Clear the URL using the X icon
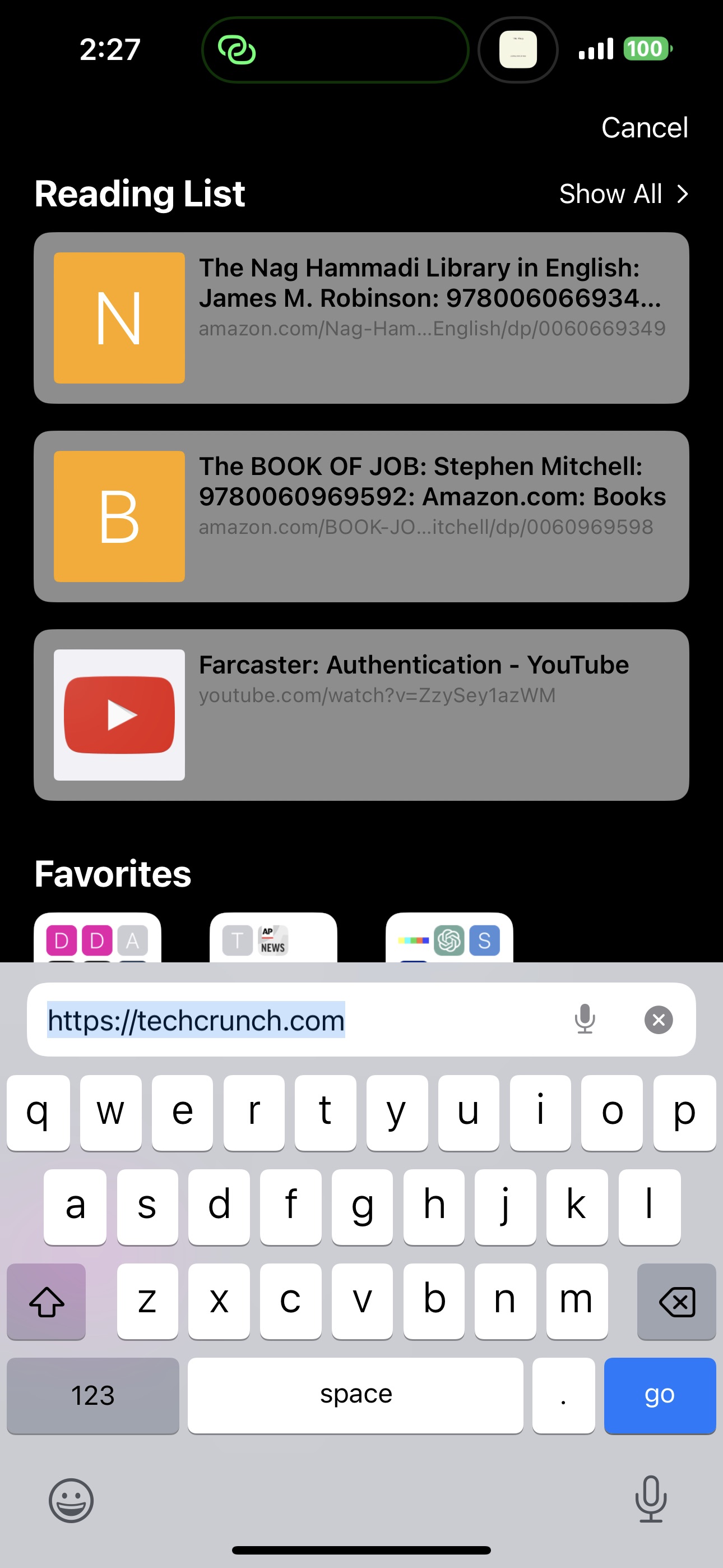 (658, 1020)
